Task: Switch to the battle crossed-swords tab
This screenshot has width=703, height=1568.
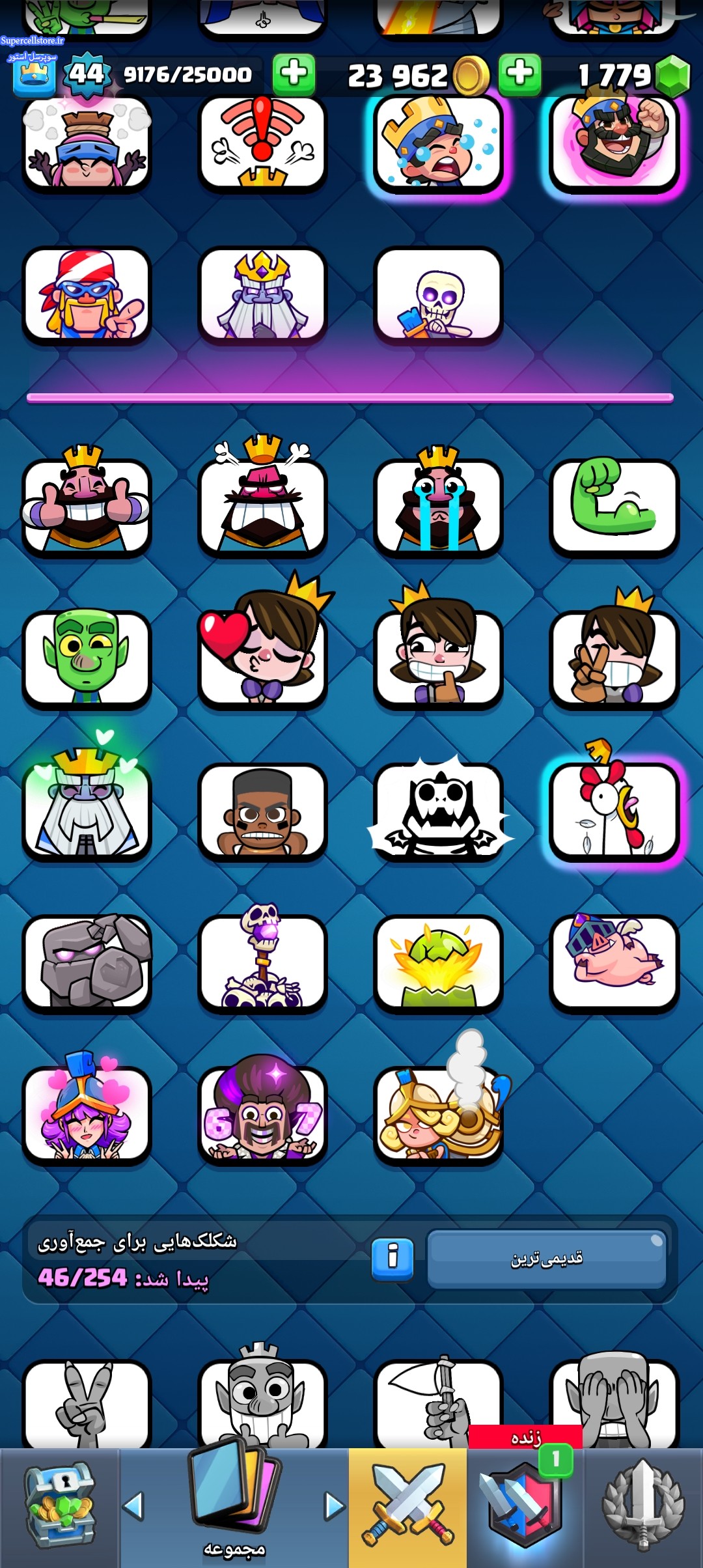Action: tap(407, 1507)
